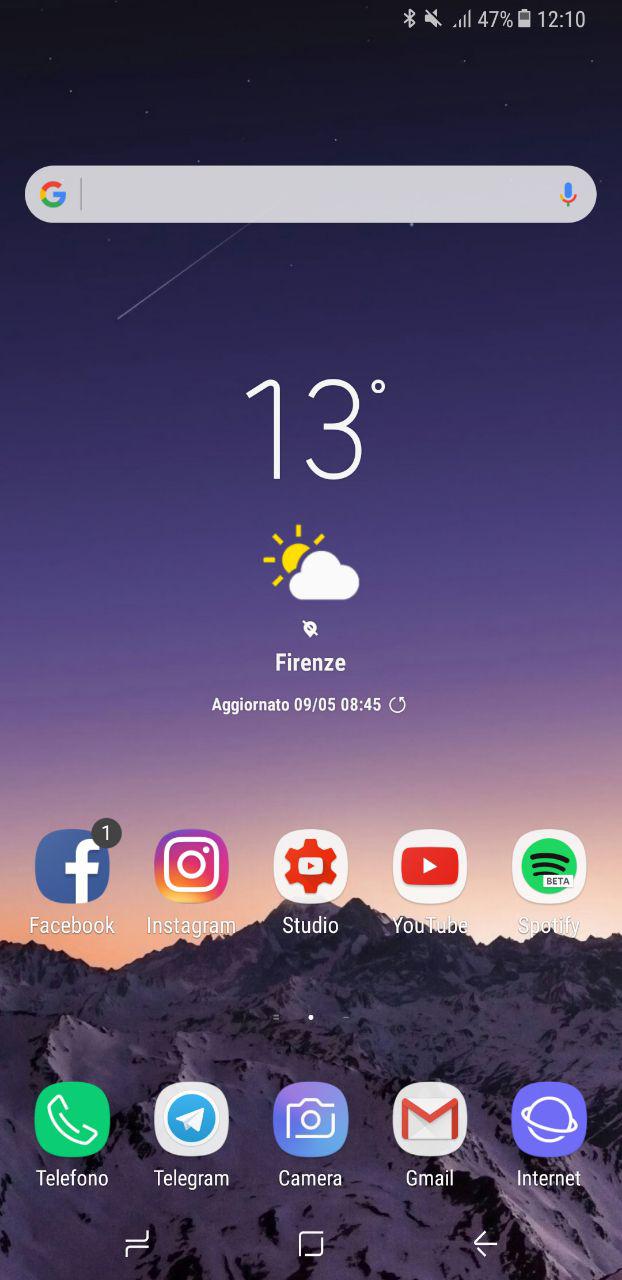Viewport: 622px width, 1280px height.
Task: Show recent apps
Action: tap(137, 1243)
